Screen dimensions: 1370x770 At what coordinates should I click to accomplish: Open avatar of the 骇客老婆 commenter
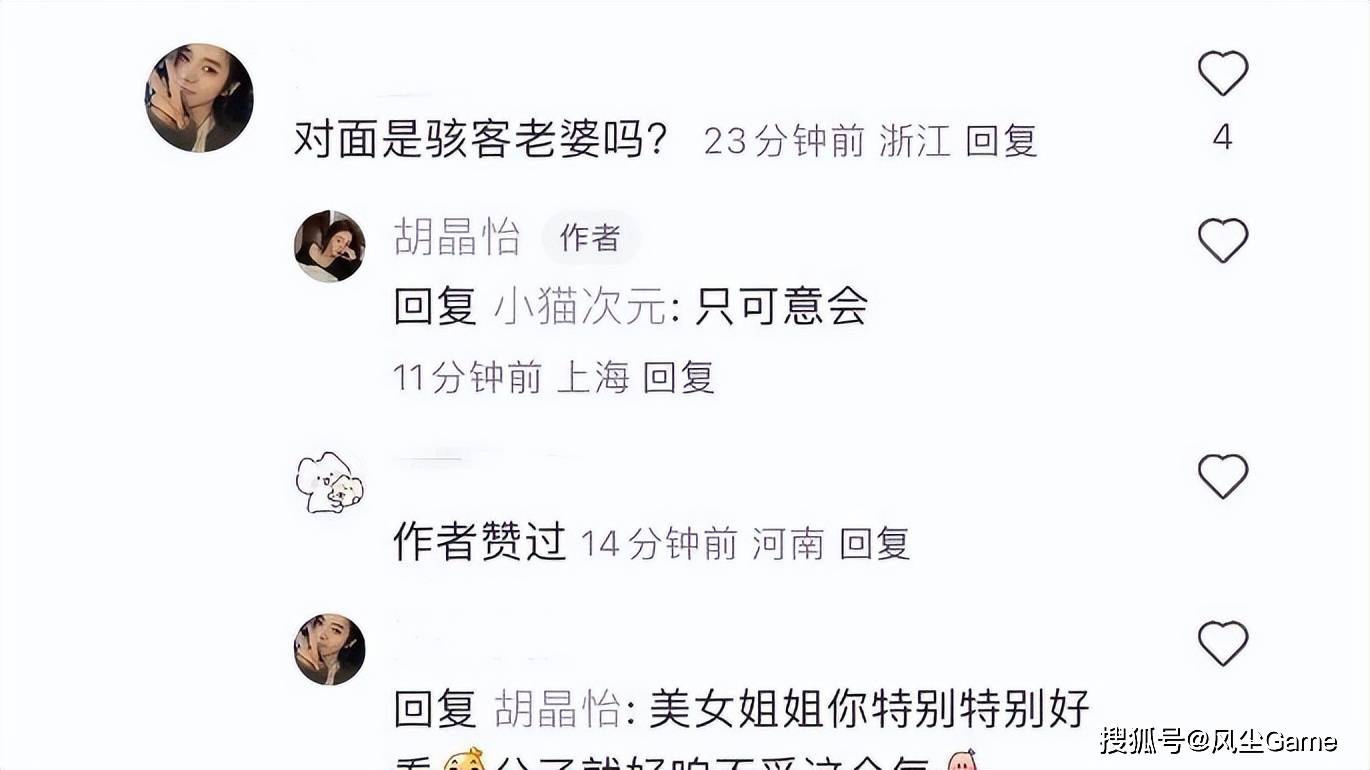click(x=199, y=98)
